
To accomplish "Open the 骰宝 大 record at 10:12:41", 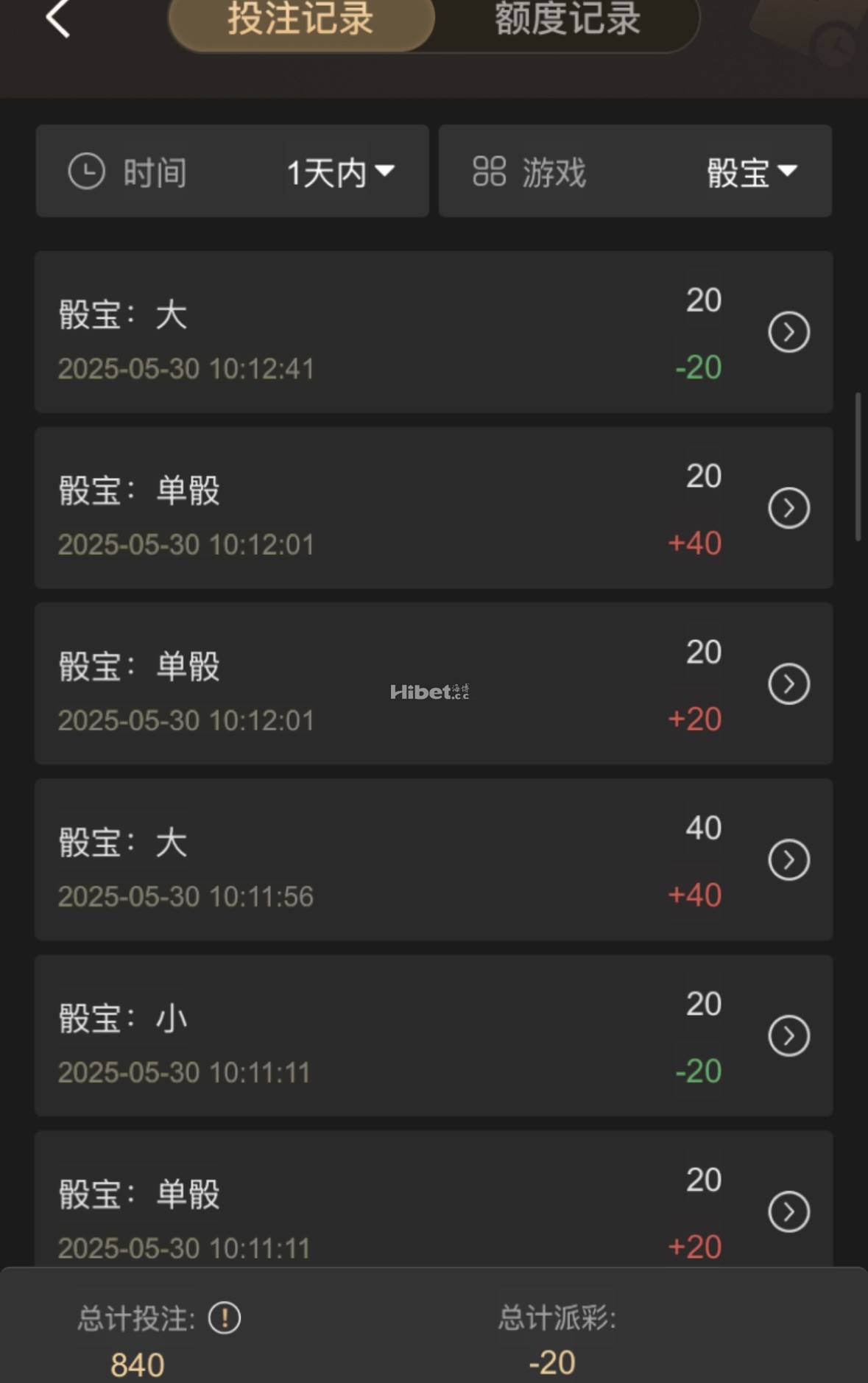I will coord(788,332).
